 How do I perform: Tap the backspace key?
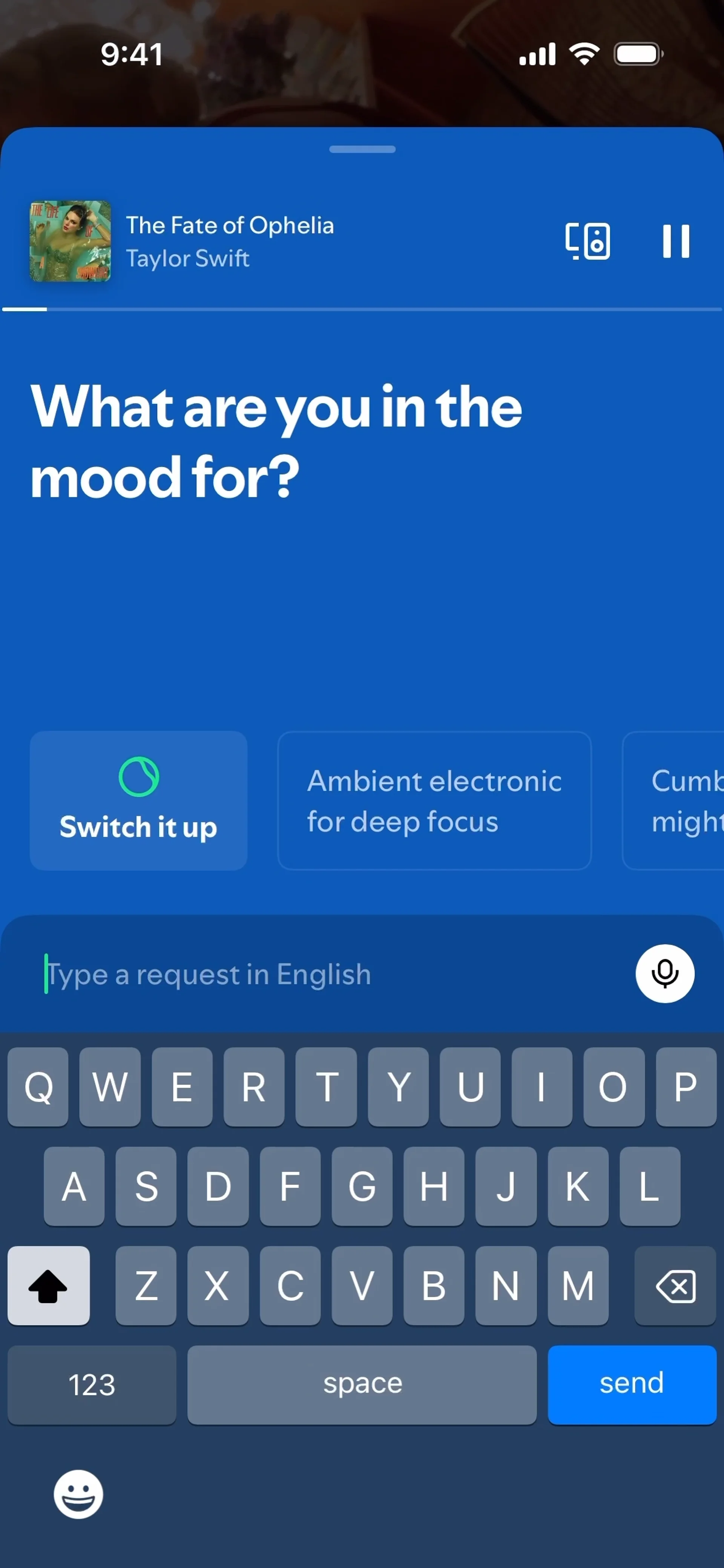[675, 1286]
